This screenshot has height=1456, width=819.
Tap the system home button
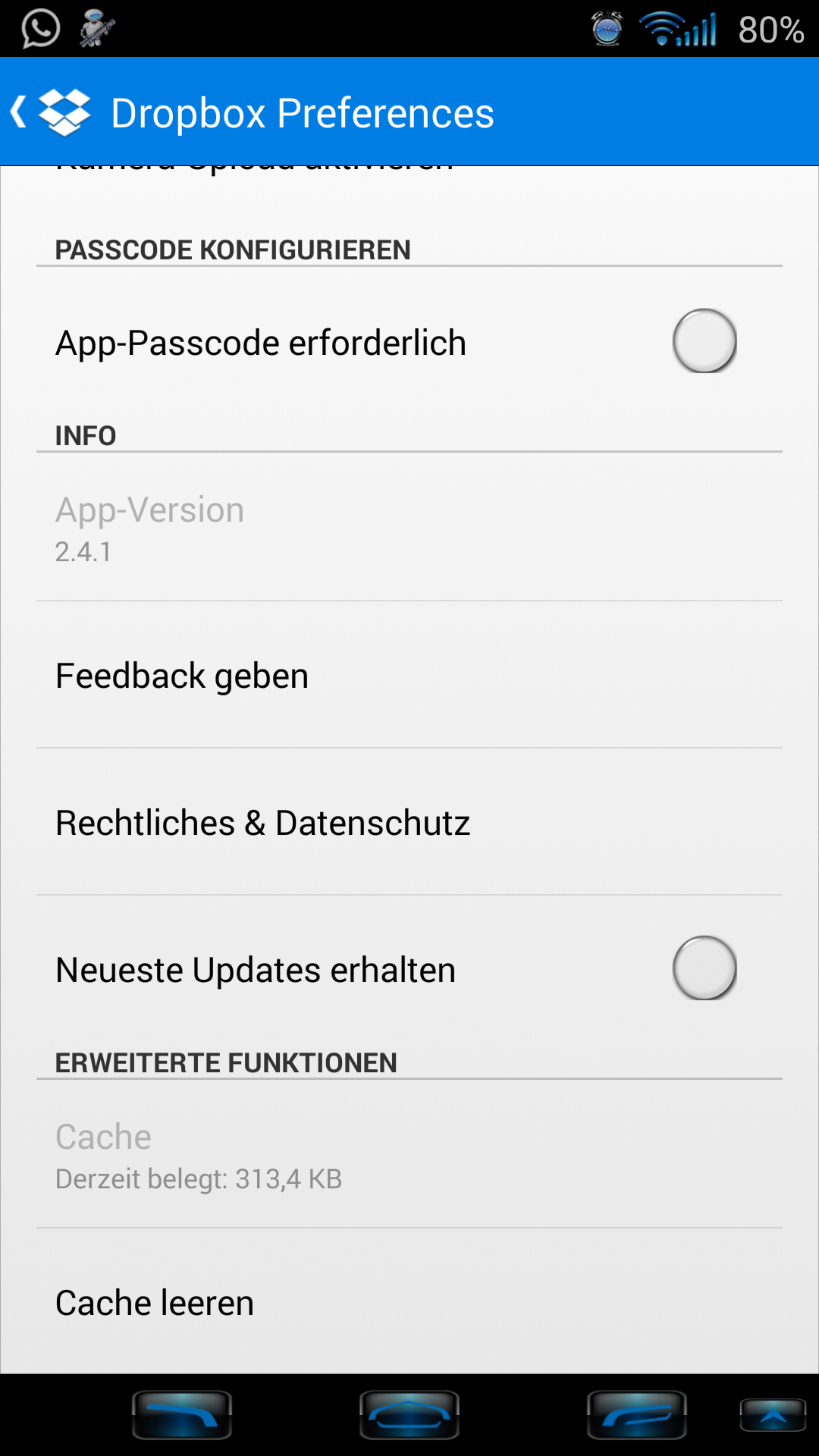[409, 1415]
